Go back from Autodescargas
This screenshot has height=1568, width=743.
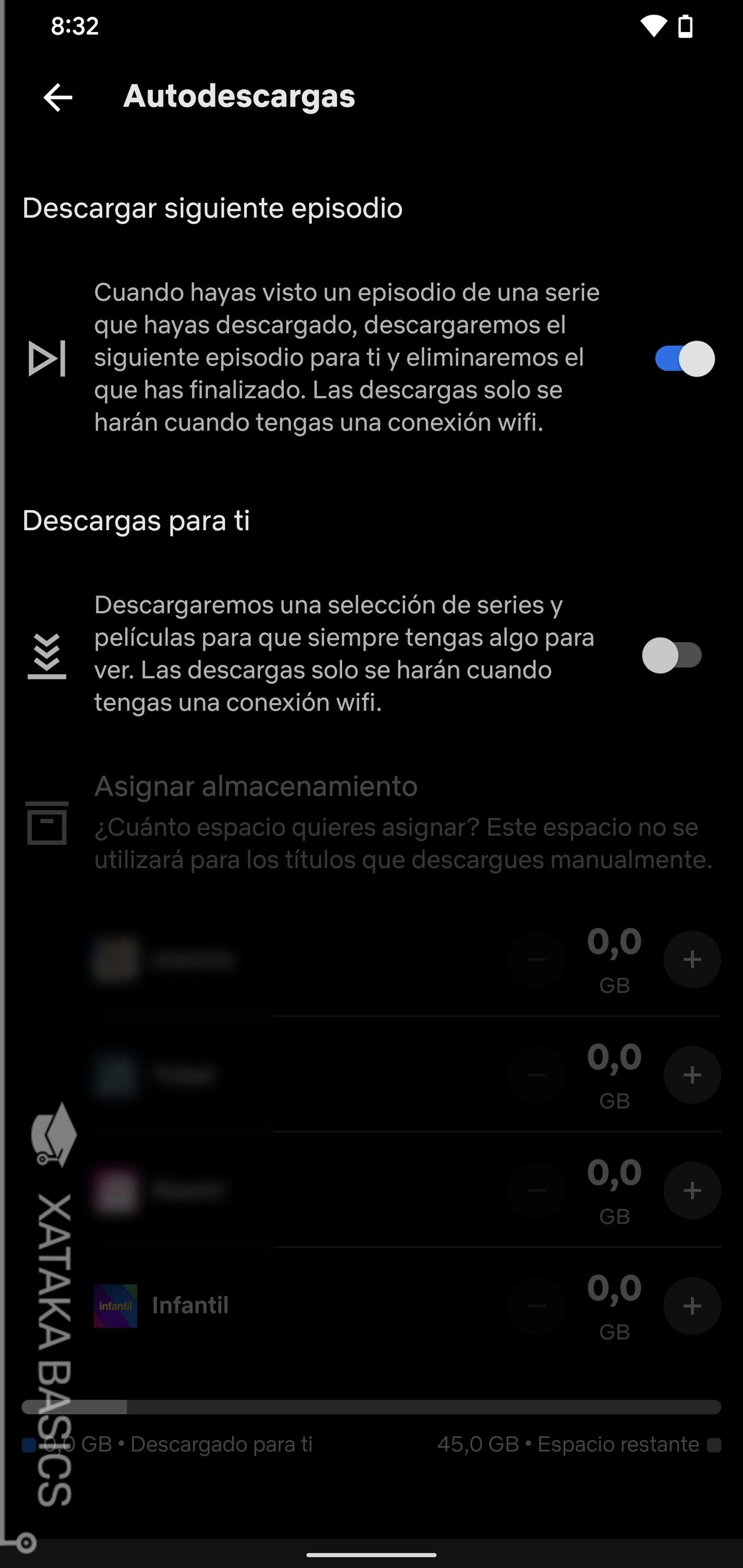58,97
